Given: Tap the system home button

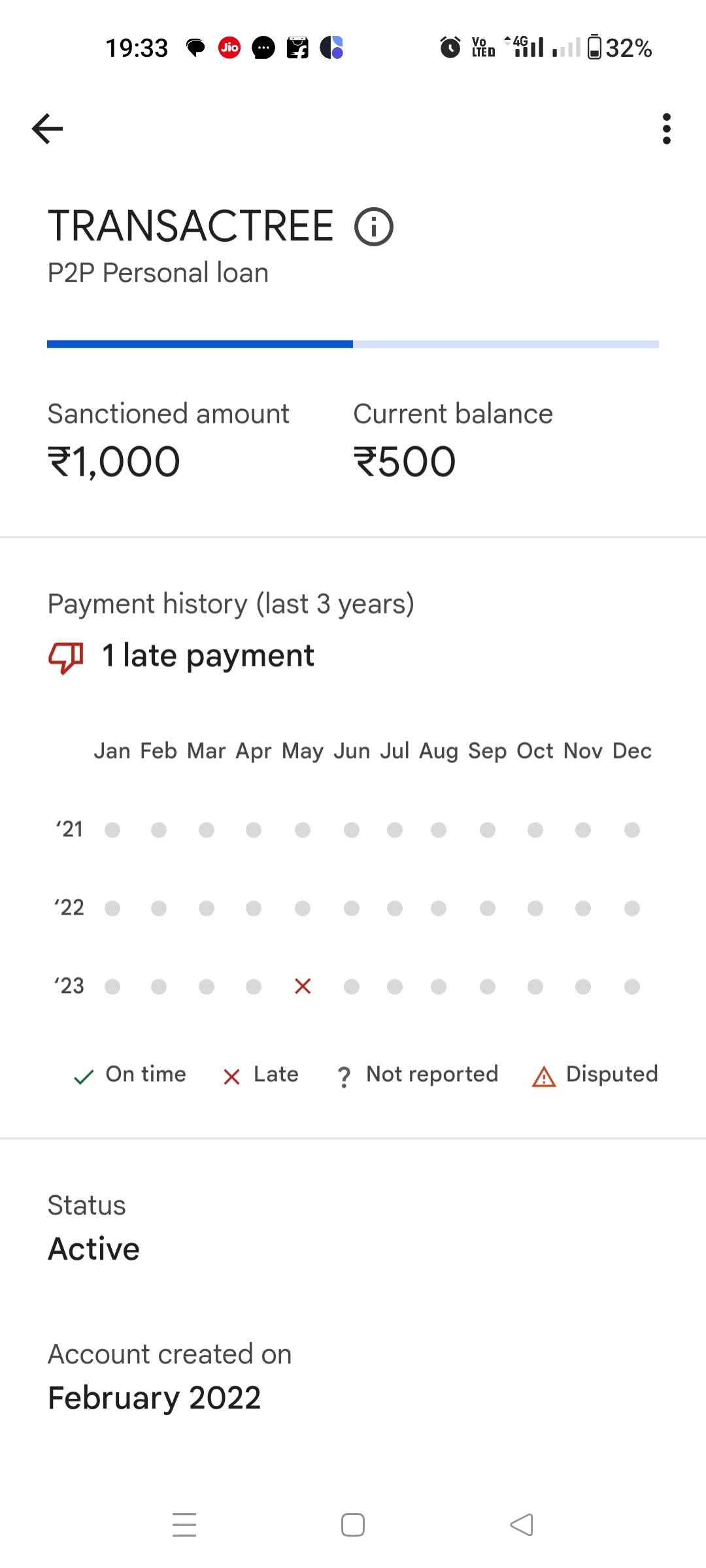Looking at the screenshot, I should [353, 1525].
